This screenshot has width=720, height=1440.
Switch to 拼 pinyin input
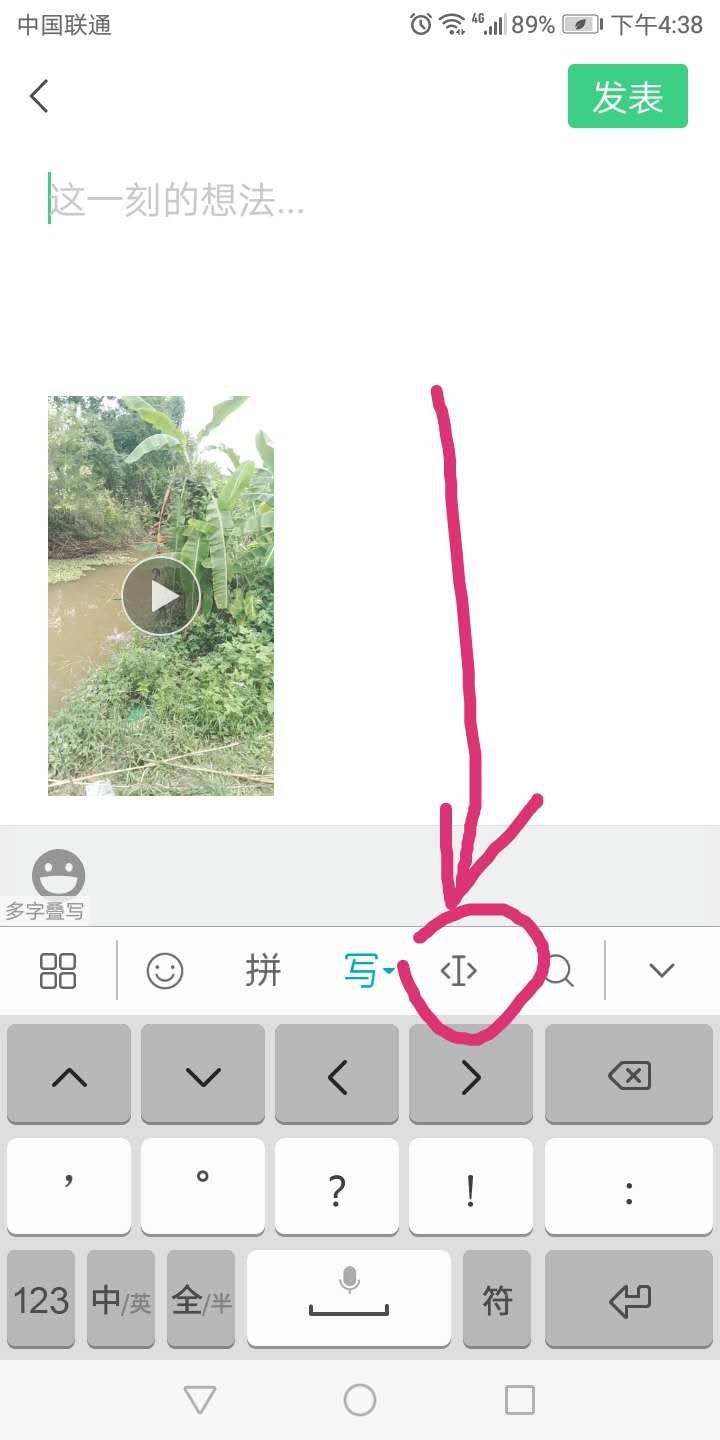coord(263,970)
